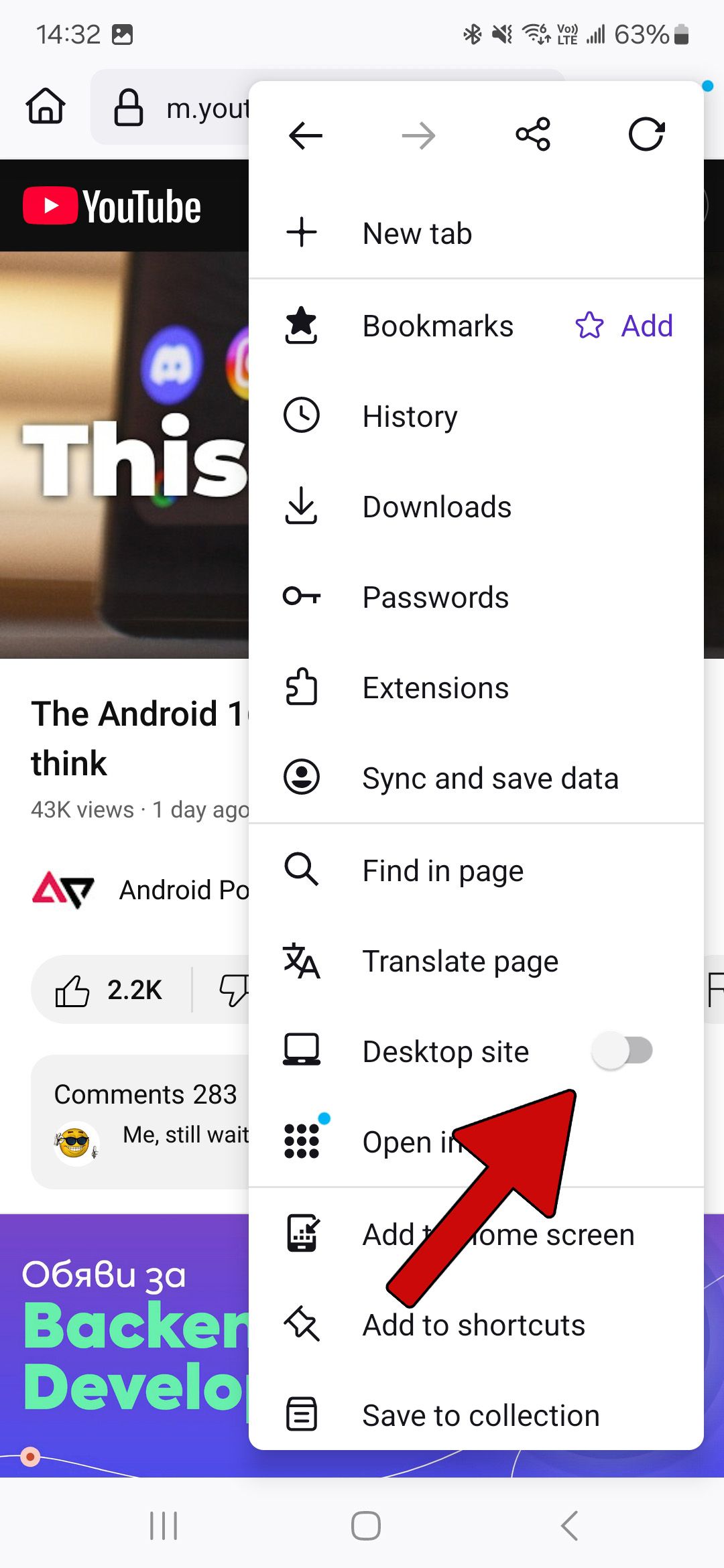Open the Bookmarks list
The height and width of the screenshot is (1568, 724).
point(437,326)
